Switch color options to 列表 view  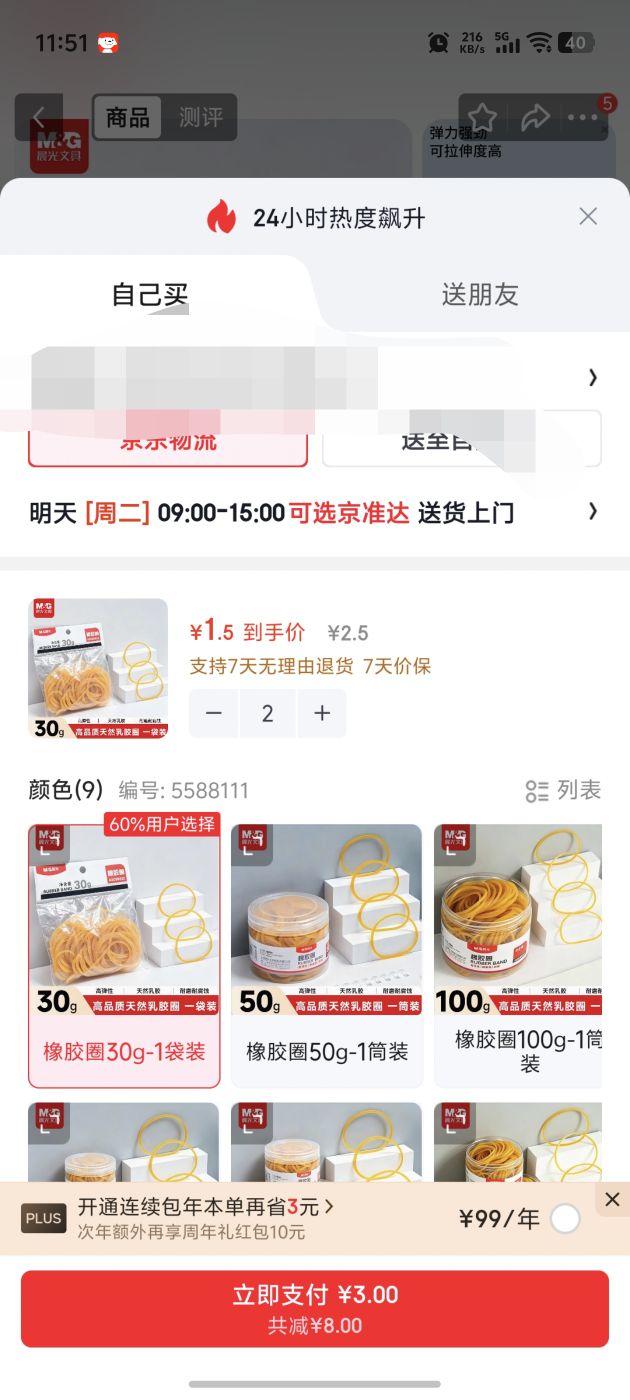563,790
